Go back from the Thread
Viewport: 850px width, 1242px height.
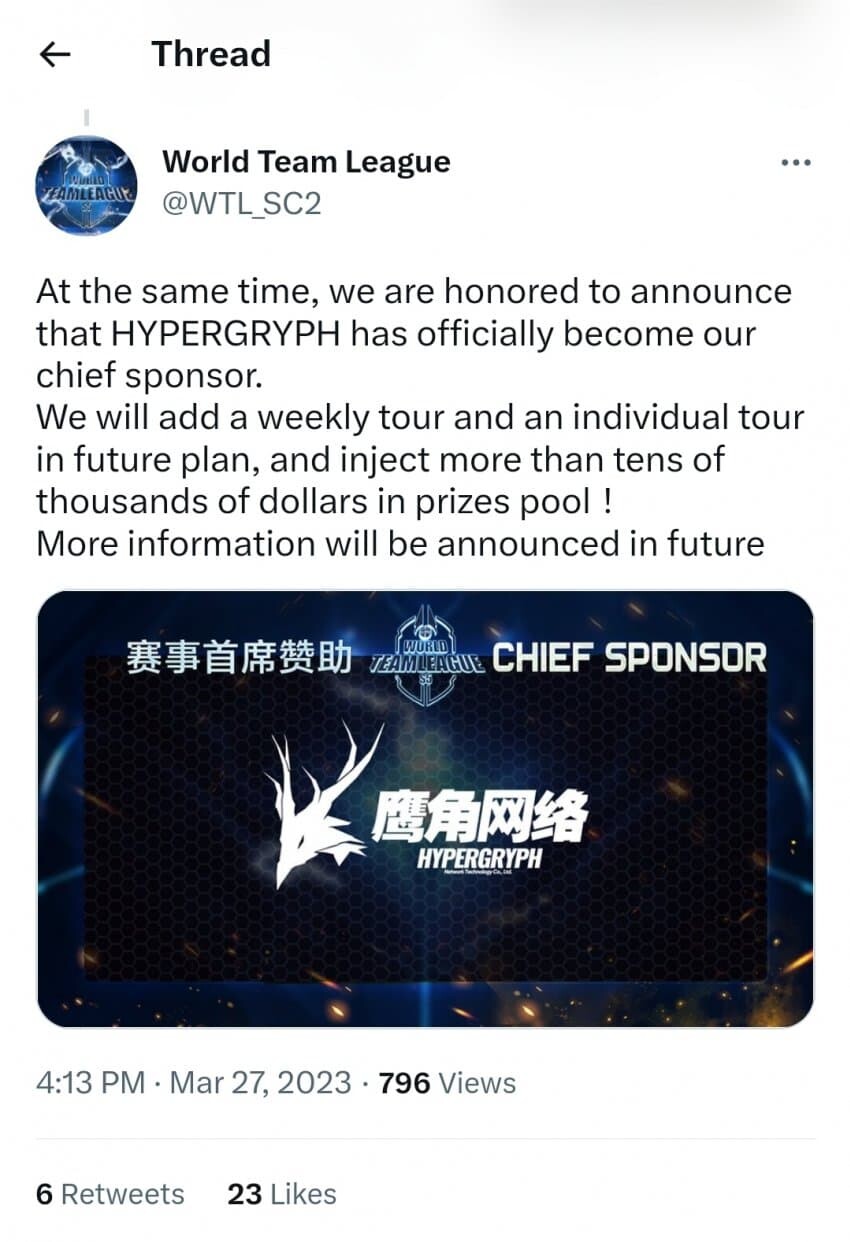tap(55, 54)
